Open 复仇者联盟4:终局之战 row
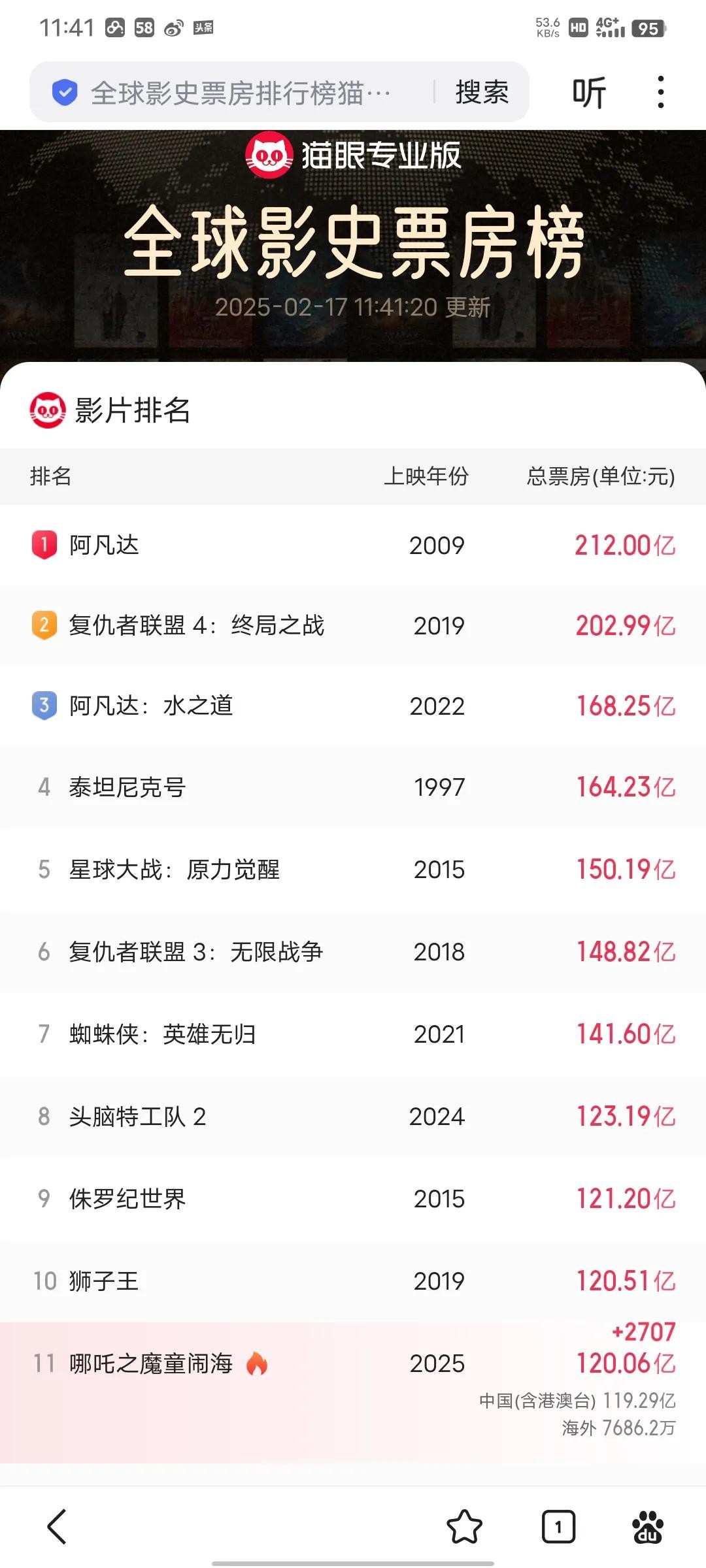 pos(353,626)
